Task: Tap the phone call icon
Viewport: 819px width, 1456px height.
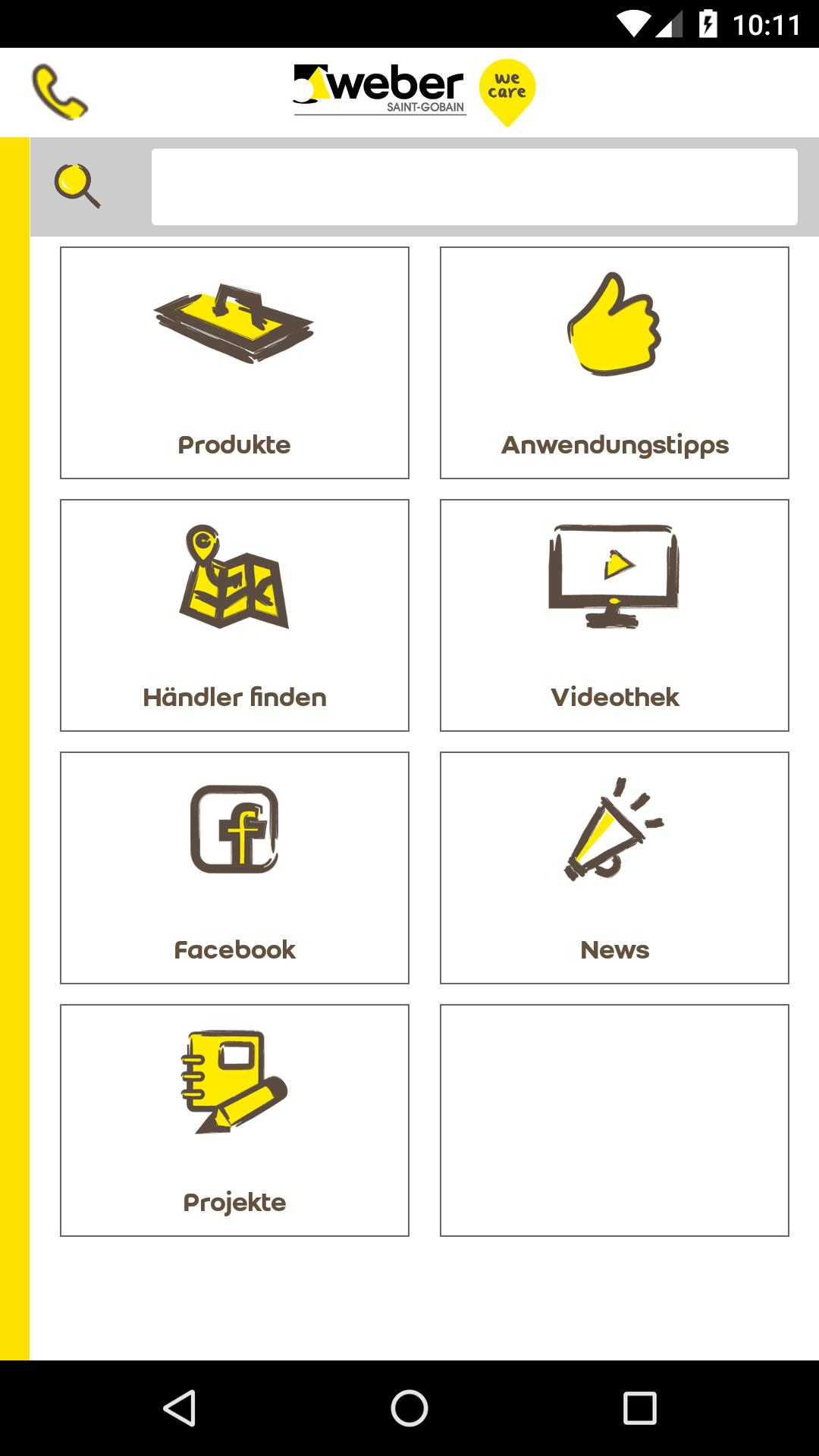Action: coord(59,93)
